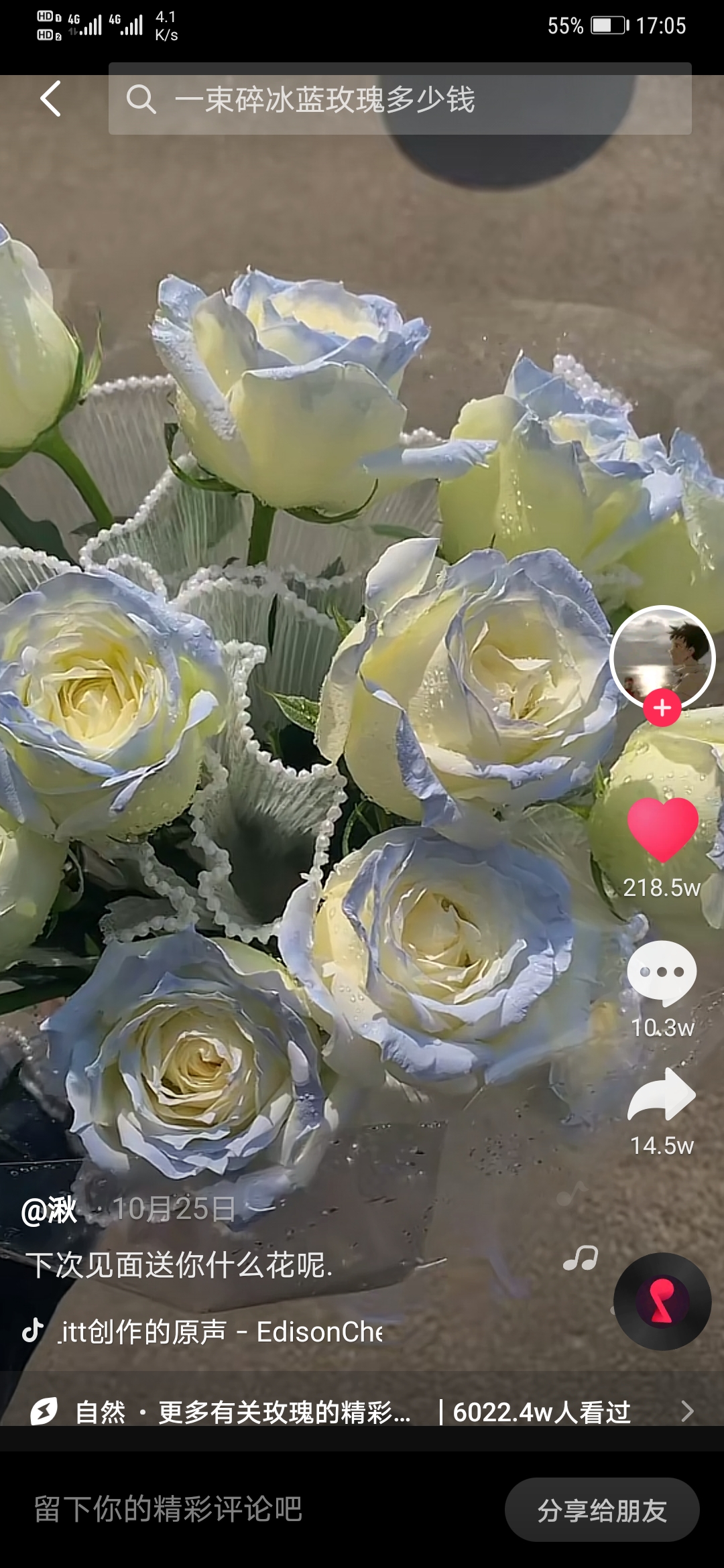Image resolution: width=724 pixels, height=1568 pixels.
Task: Go back using the top-left arrow
Action: pyautogui.click(x=51, y=99)
